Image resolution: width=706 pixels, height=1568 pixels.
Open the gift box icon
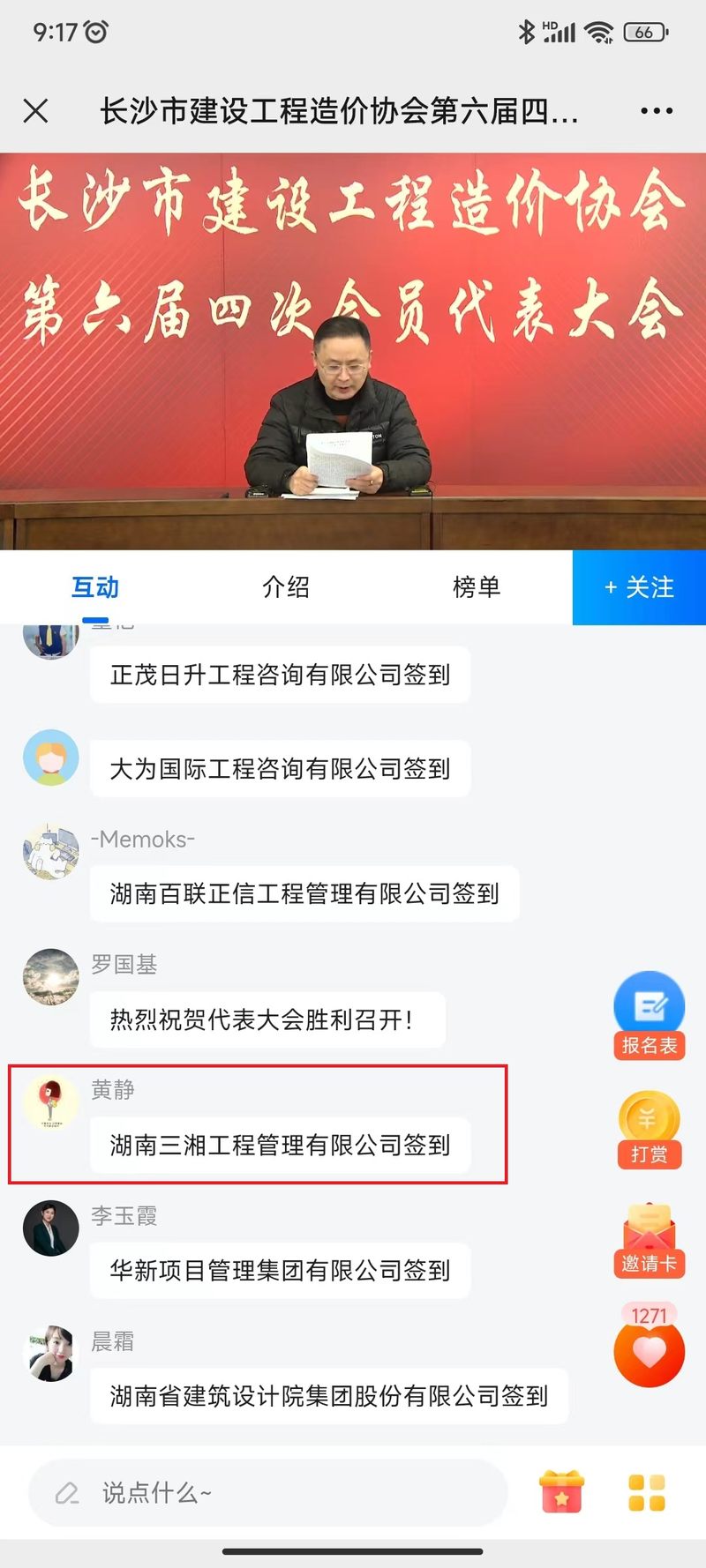pyautogui.click(x=561, y=1492)
